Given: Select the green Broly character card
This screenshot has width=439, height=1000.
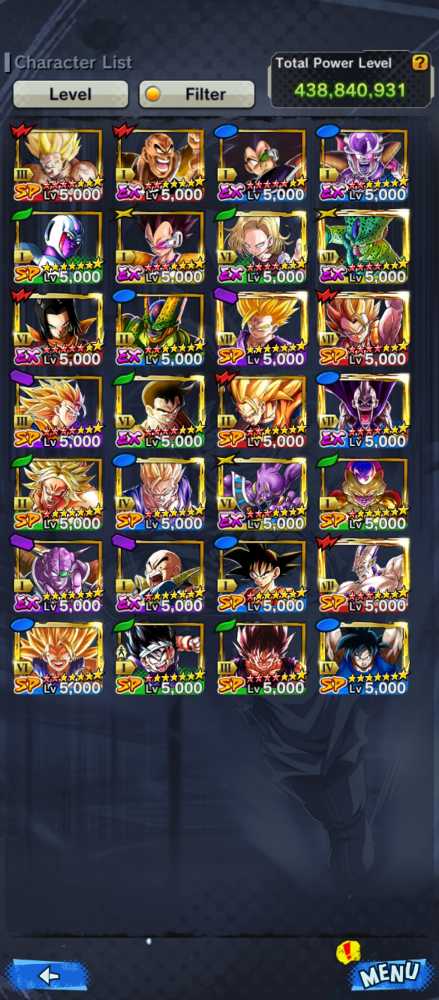Looking at the screenshot, I should click(58, 494).
